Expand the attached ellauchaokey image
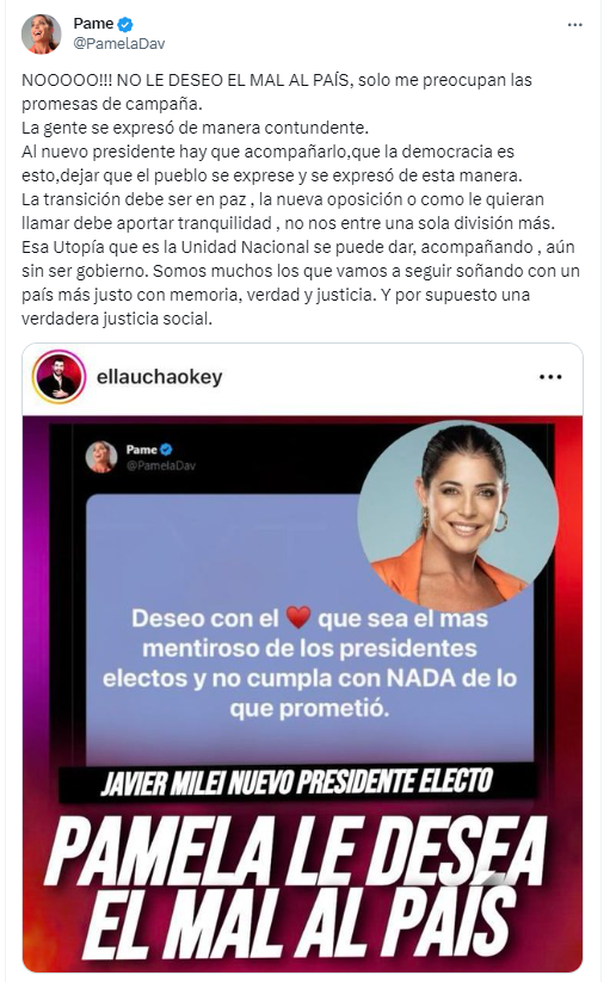The height and width of the screenshot is (982, 610). 302,690
